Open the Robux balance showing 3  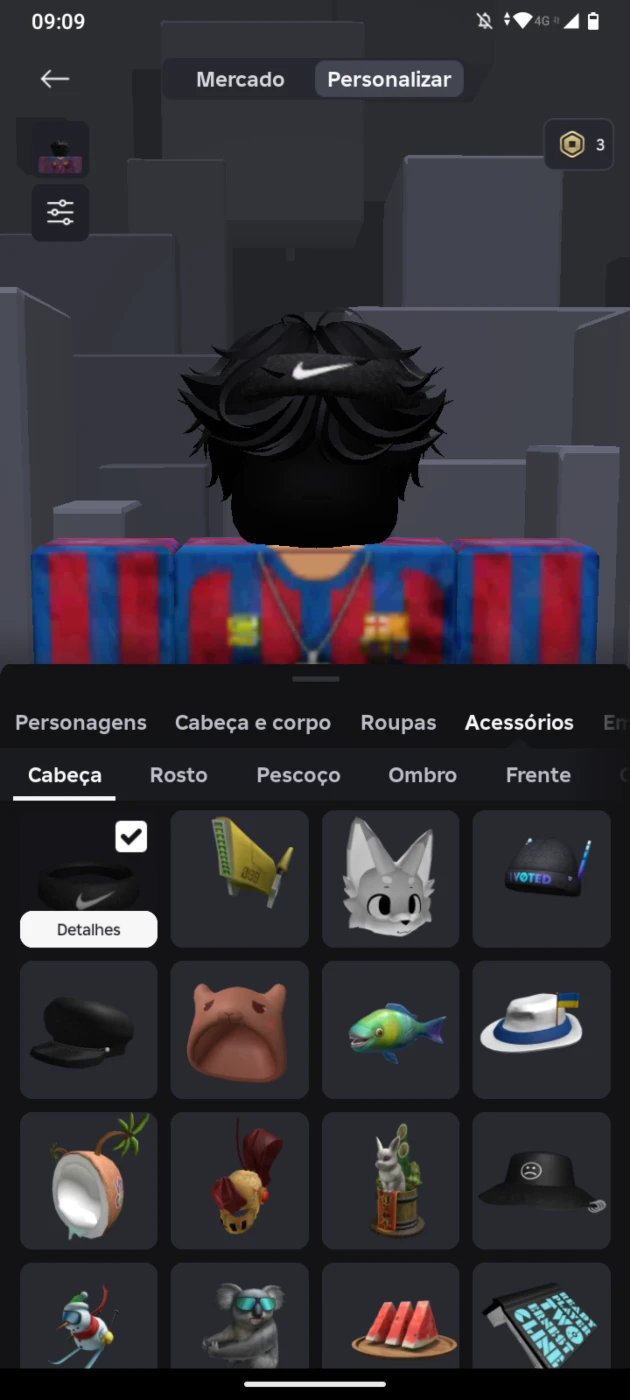(x=579, y=145)
